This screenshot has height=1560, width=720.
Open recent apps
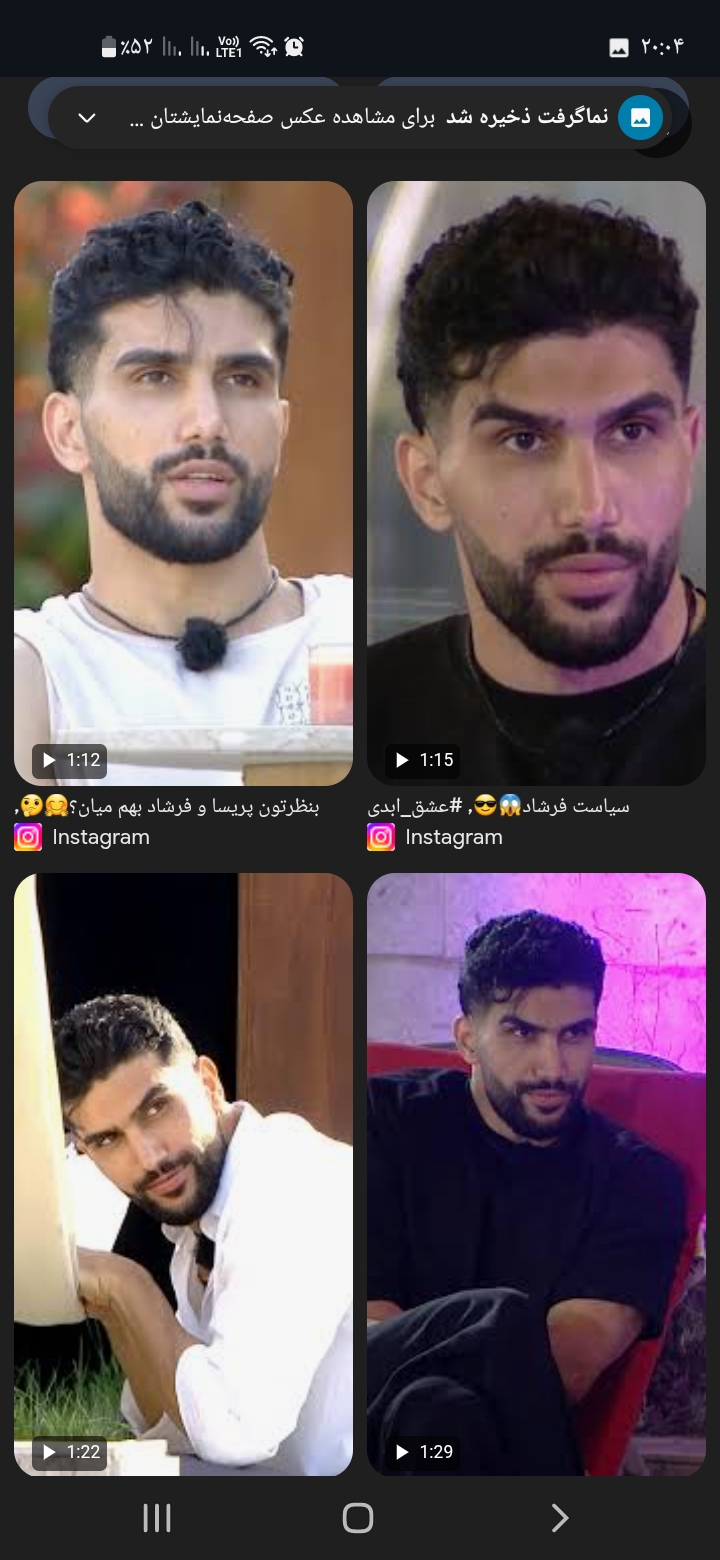click(x=157, y=1518)
